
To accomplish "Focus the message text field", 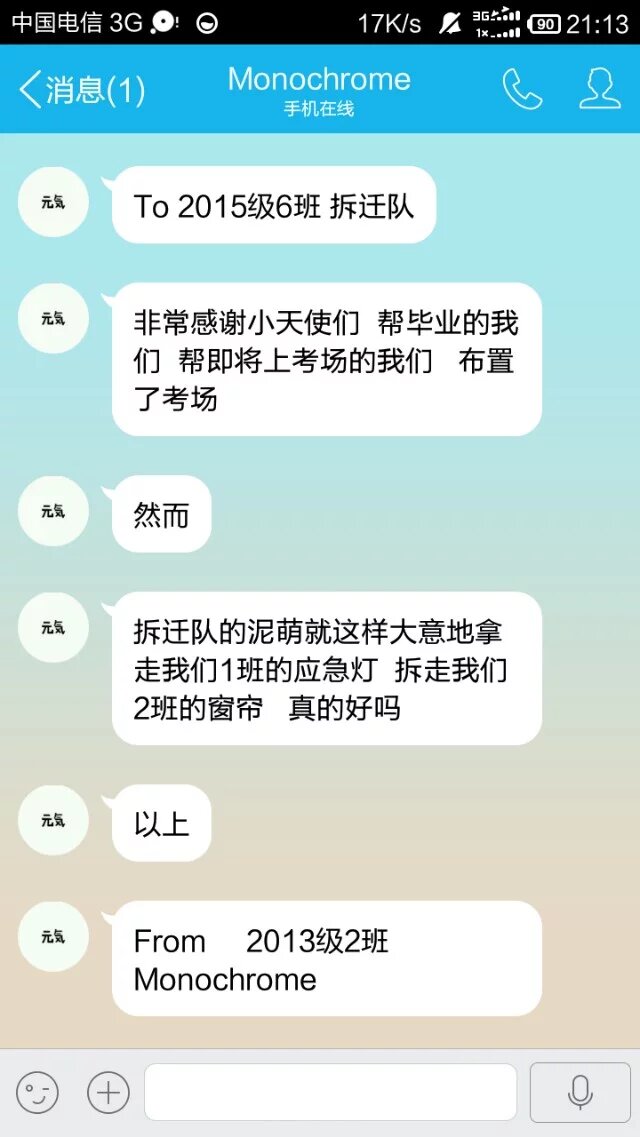I will pos(330,1092).
